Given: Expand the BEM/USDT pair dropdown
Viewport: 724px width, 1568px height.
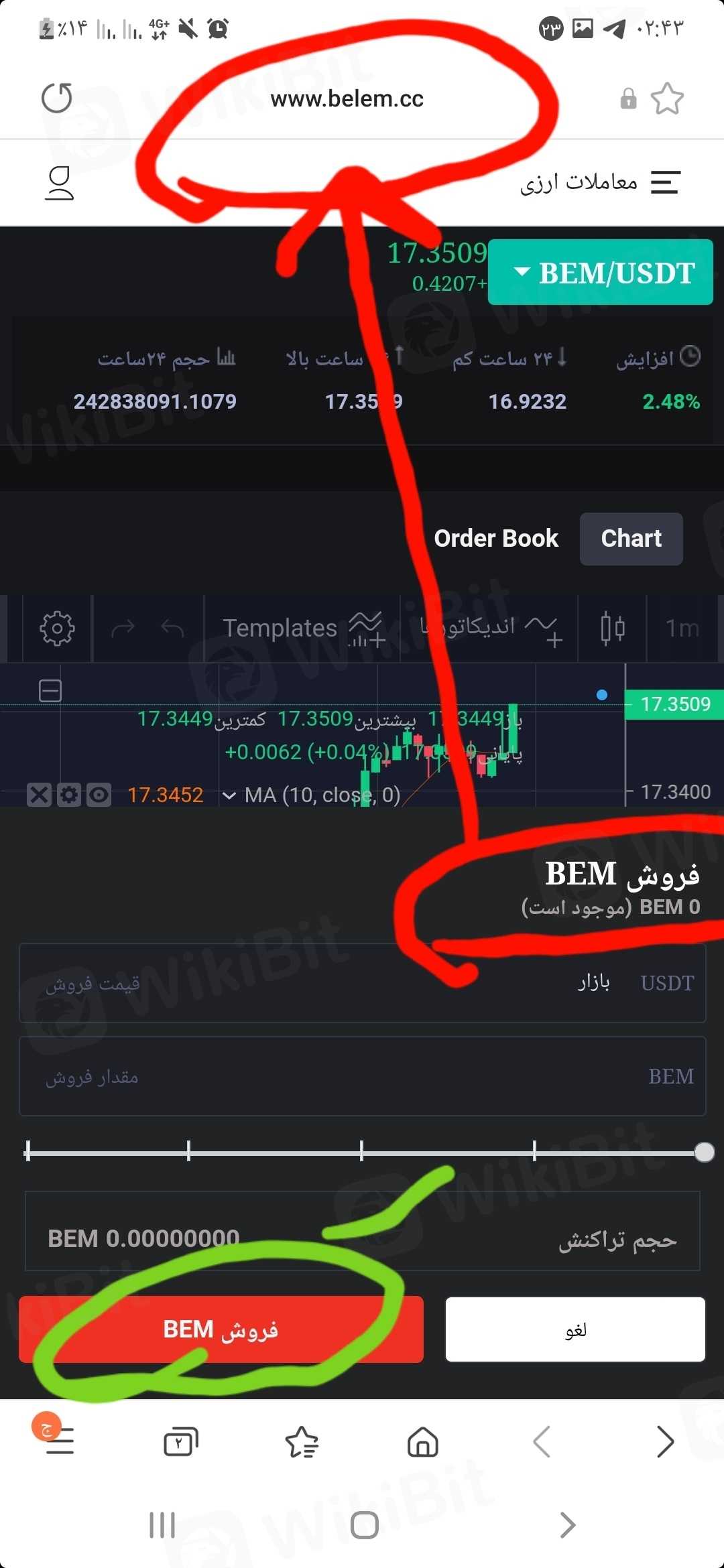Looking at the screenshot, I should pos(601,273).
